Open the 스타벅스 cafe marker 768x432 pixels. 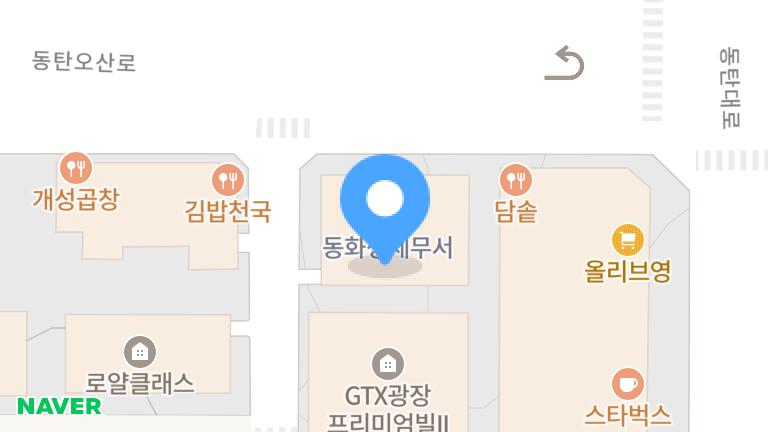[627, 384]
